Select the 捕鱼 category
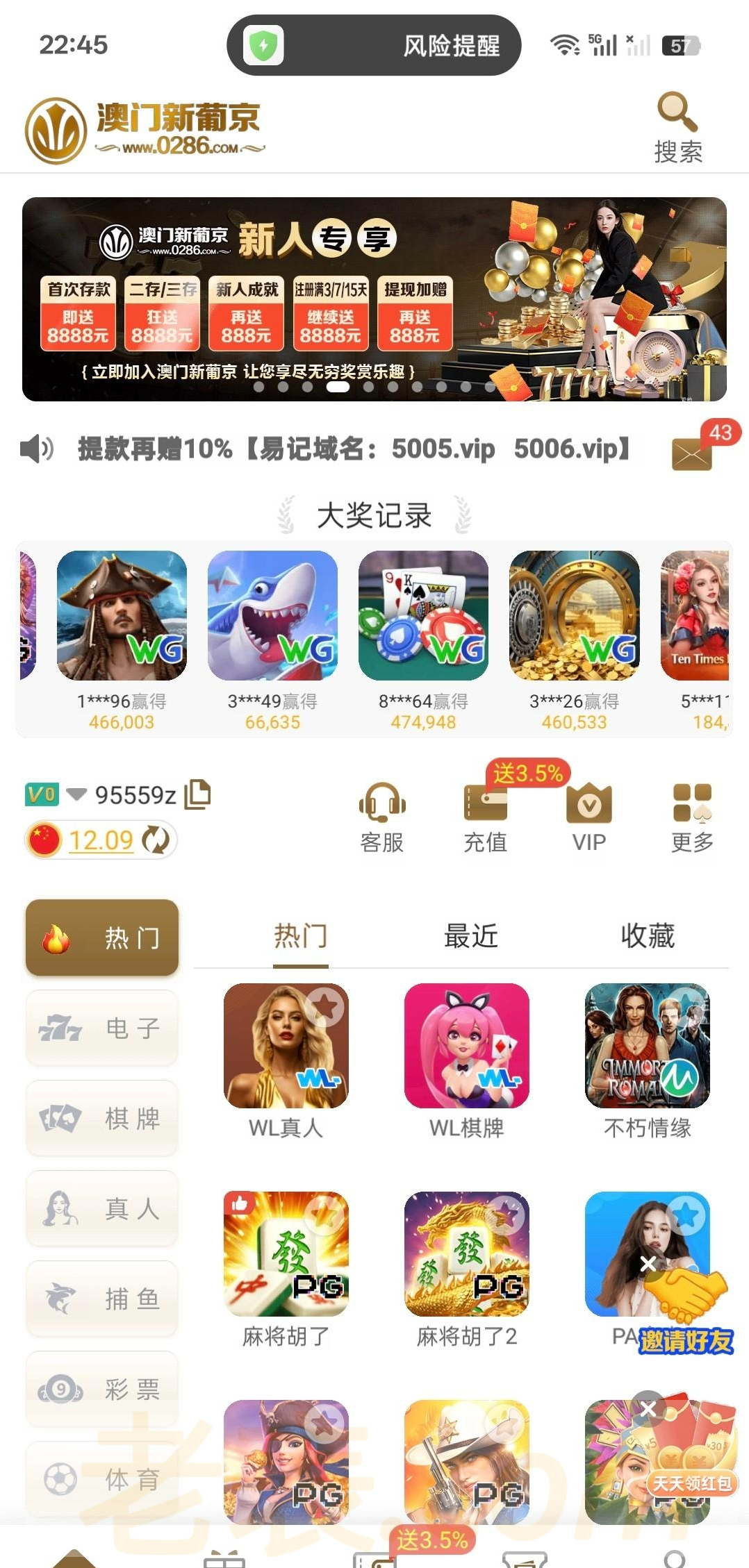This screenshot has width=749, height=1568. point(102,1299)
